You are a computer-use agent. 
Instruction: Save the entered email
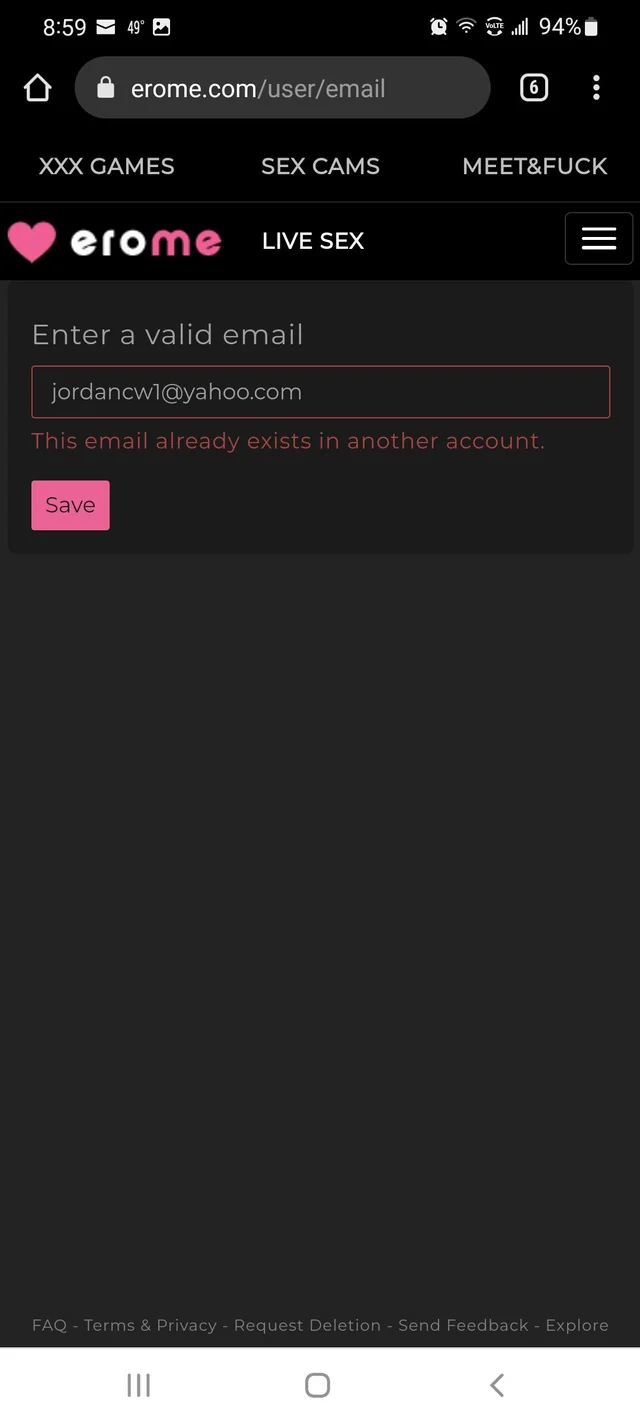[70, 505]
